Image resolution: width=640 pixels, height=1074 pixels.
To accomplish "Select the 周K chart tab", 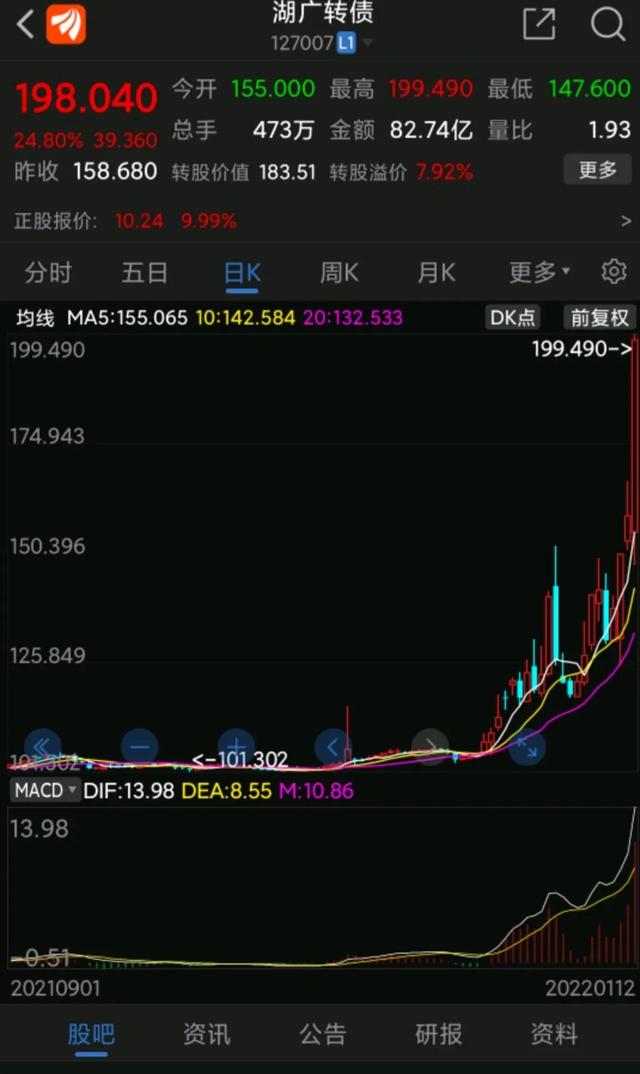I will tap(339, 272).
